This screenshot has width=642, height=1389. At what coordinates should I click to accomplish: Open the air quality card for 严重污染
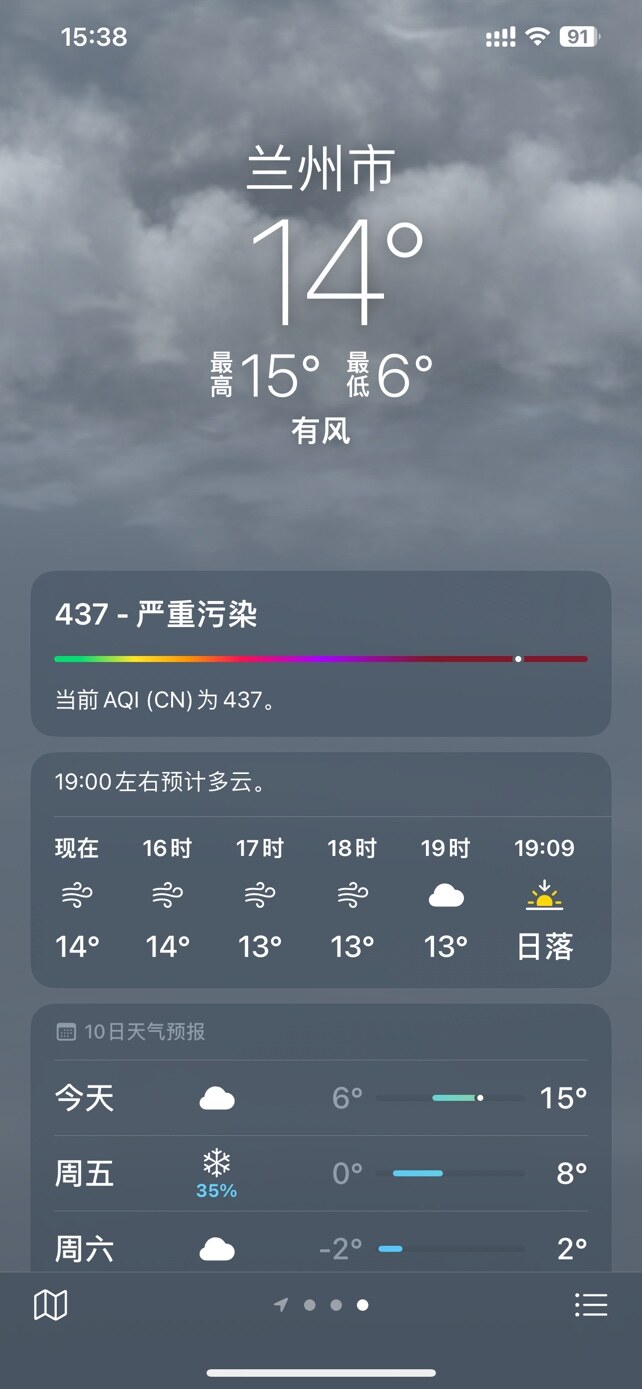pyautogui.click(x=320, y=653)
